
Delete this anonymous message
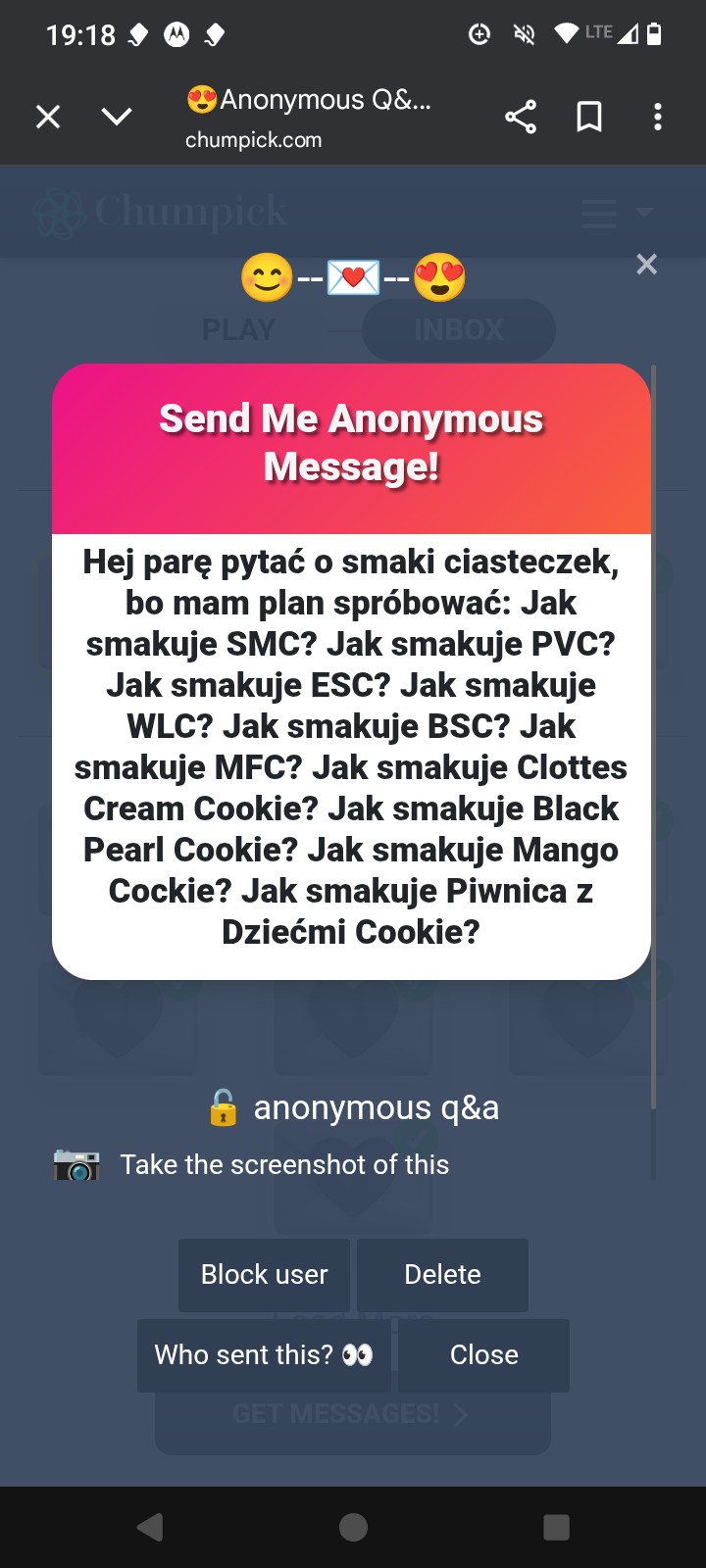tap(442, 1275)
